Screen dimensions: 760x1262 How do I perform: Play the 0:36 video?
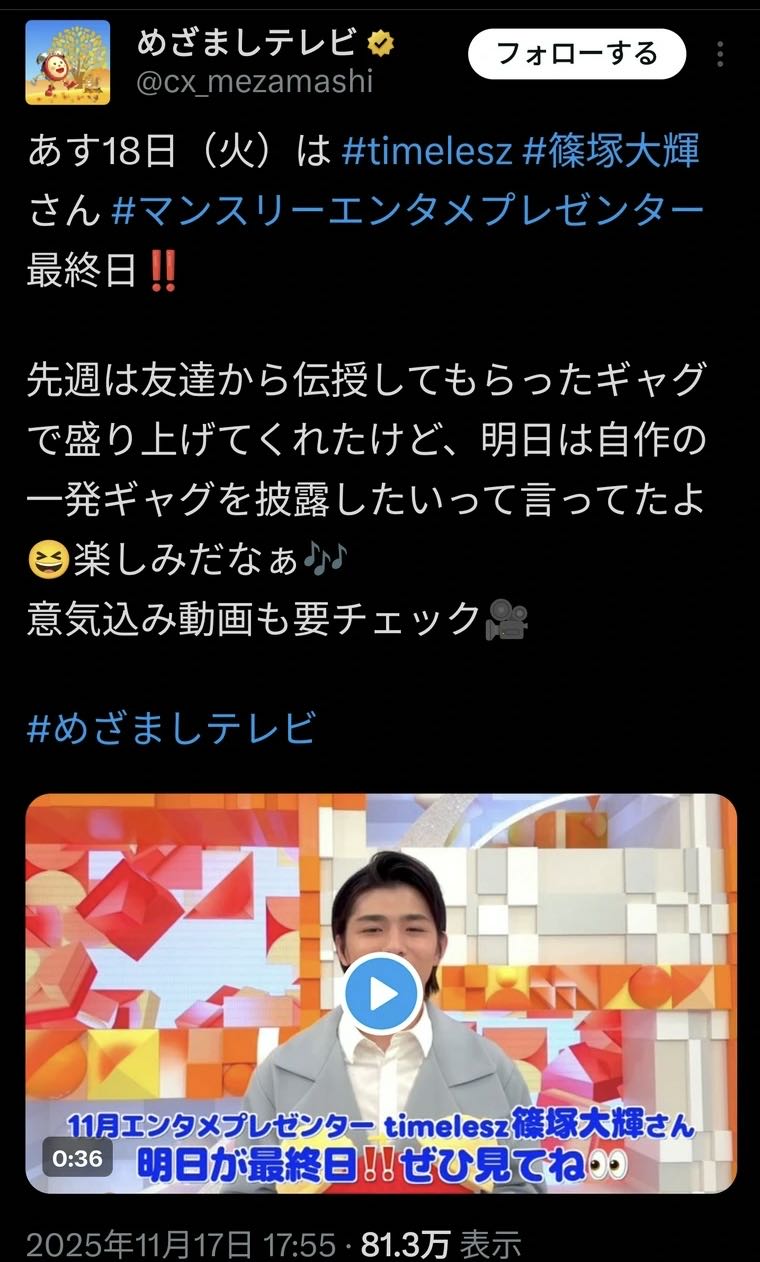383,993
